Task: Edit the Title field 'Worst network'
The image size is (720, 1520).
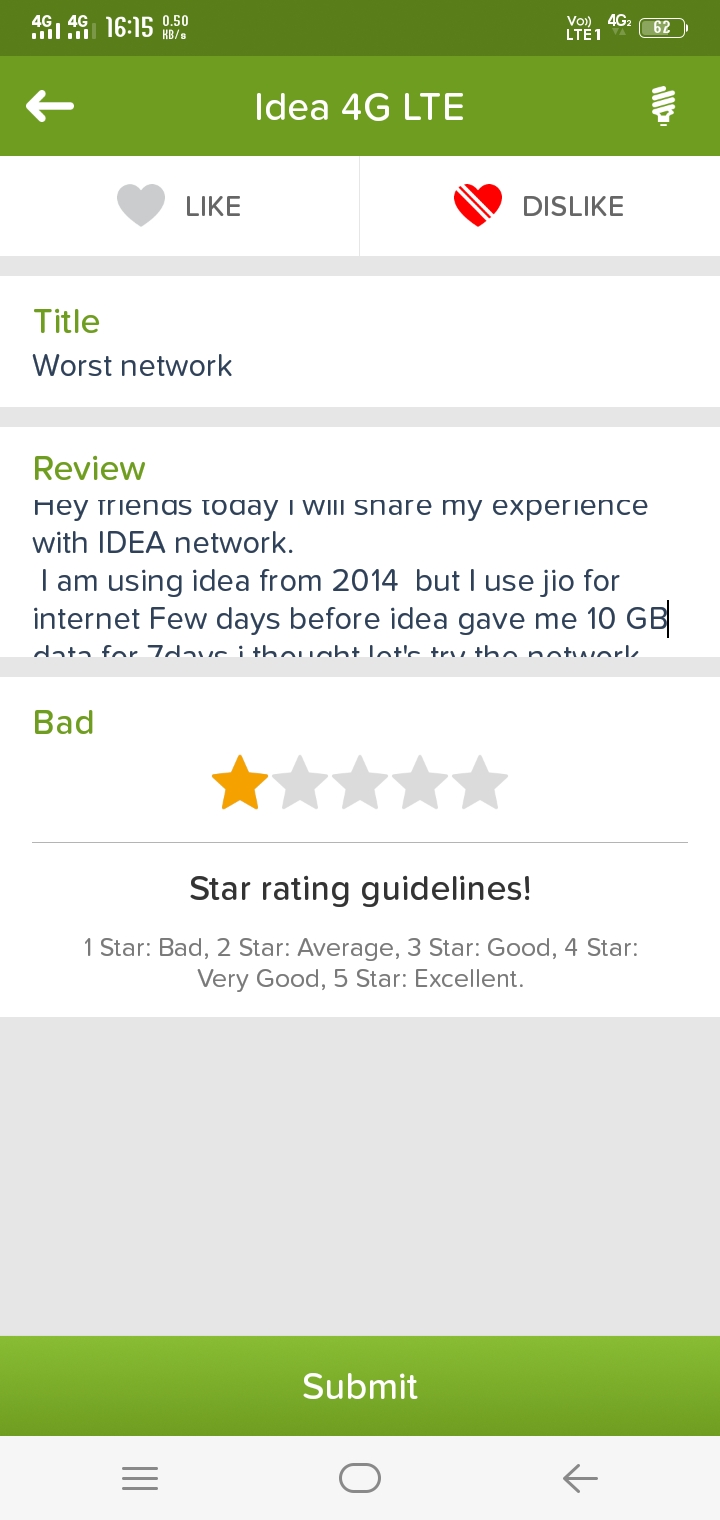Action: [132, 366]
